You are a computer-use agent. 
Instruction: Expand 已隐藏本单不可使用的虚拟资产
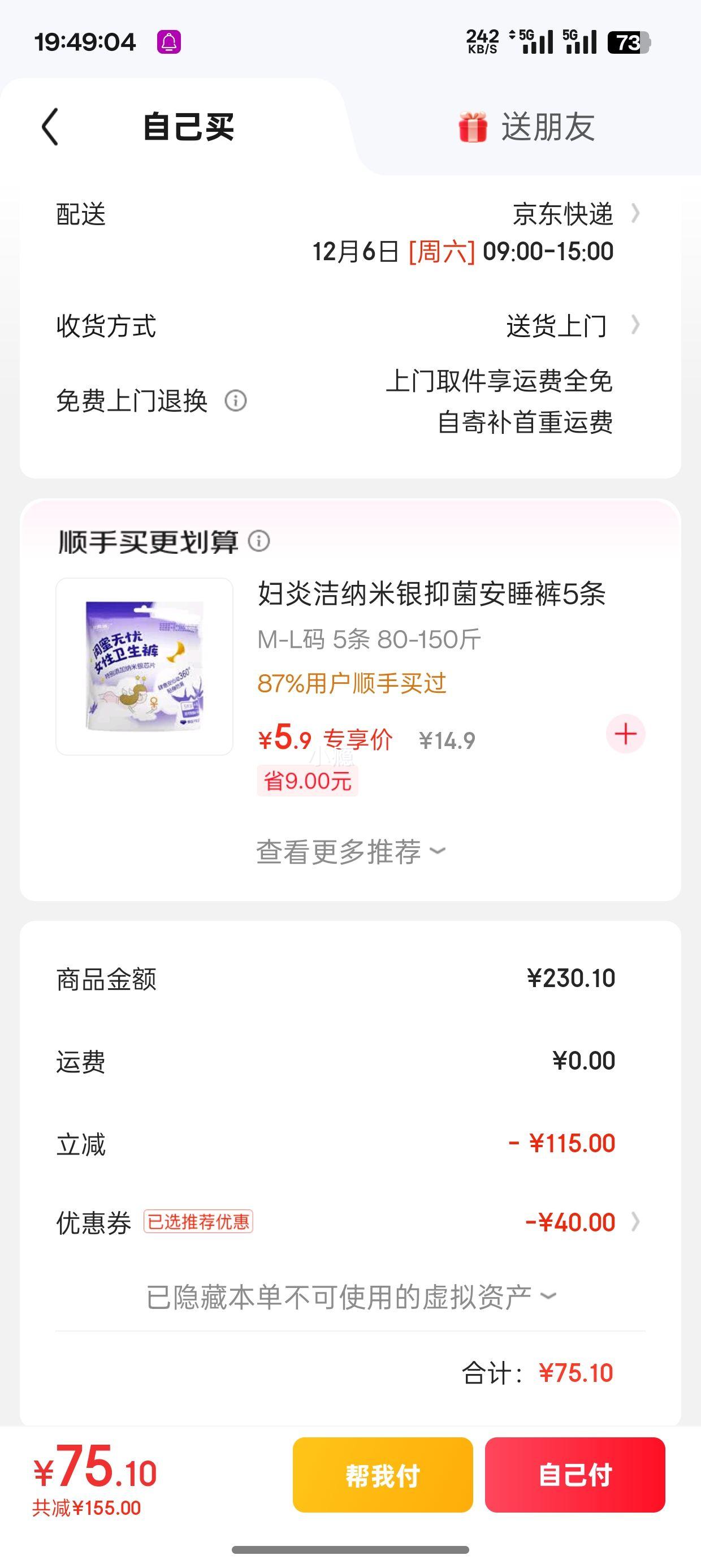pyautogui.click(x=350, y=1296)
